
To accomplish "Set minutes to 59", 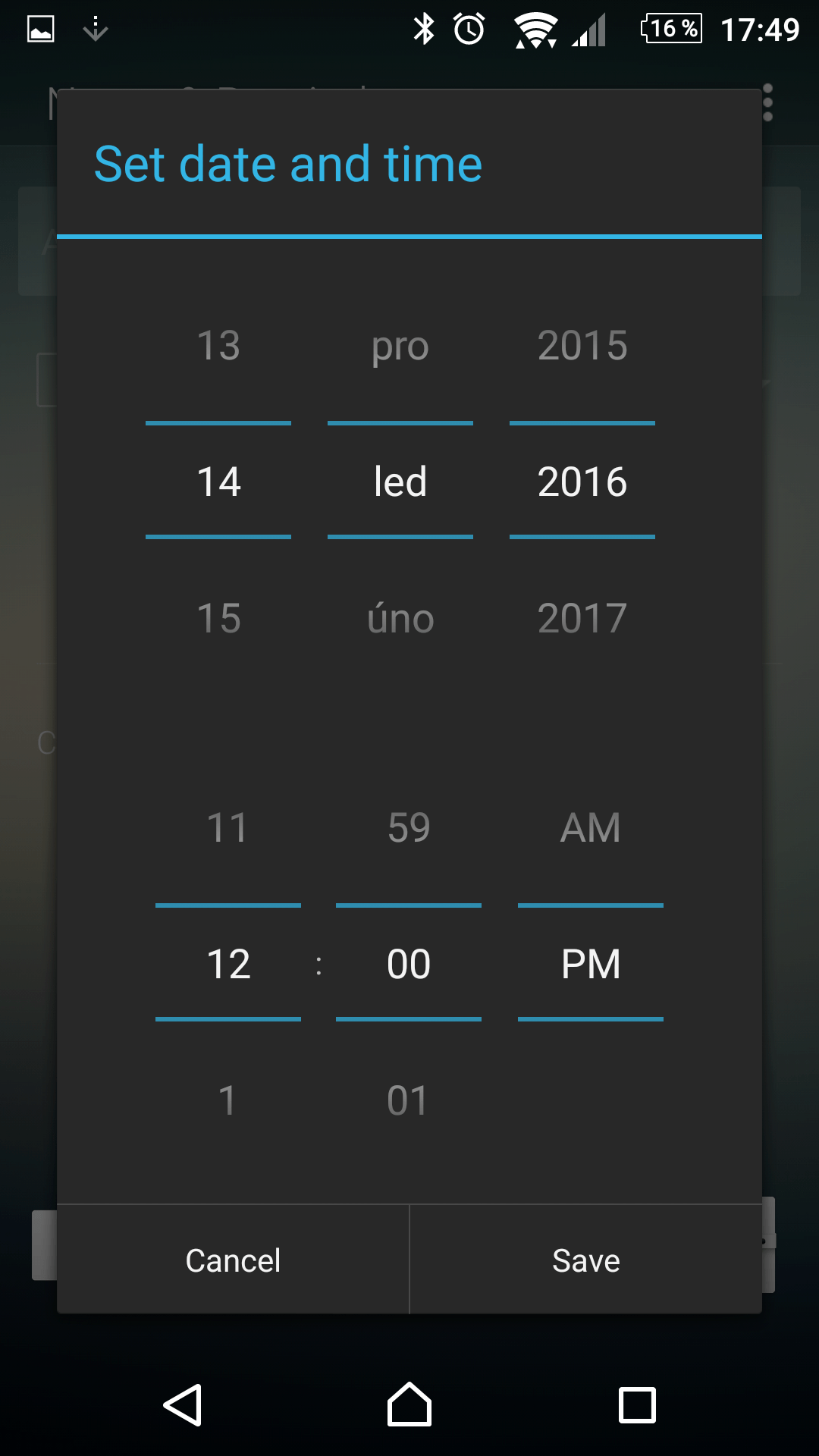I will pyautogui.click(x=409, y=827).
